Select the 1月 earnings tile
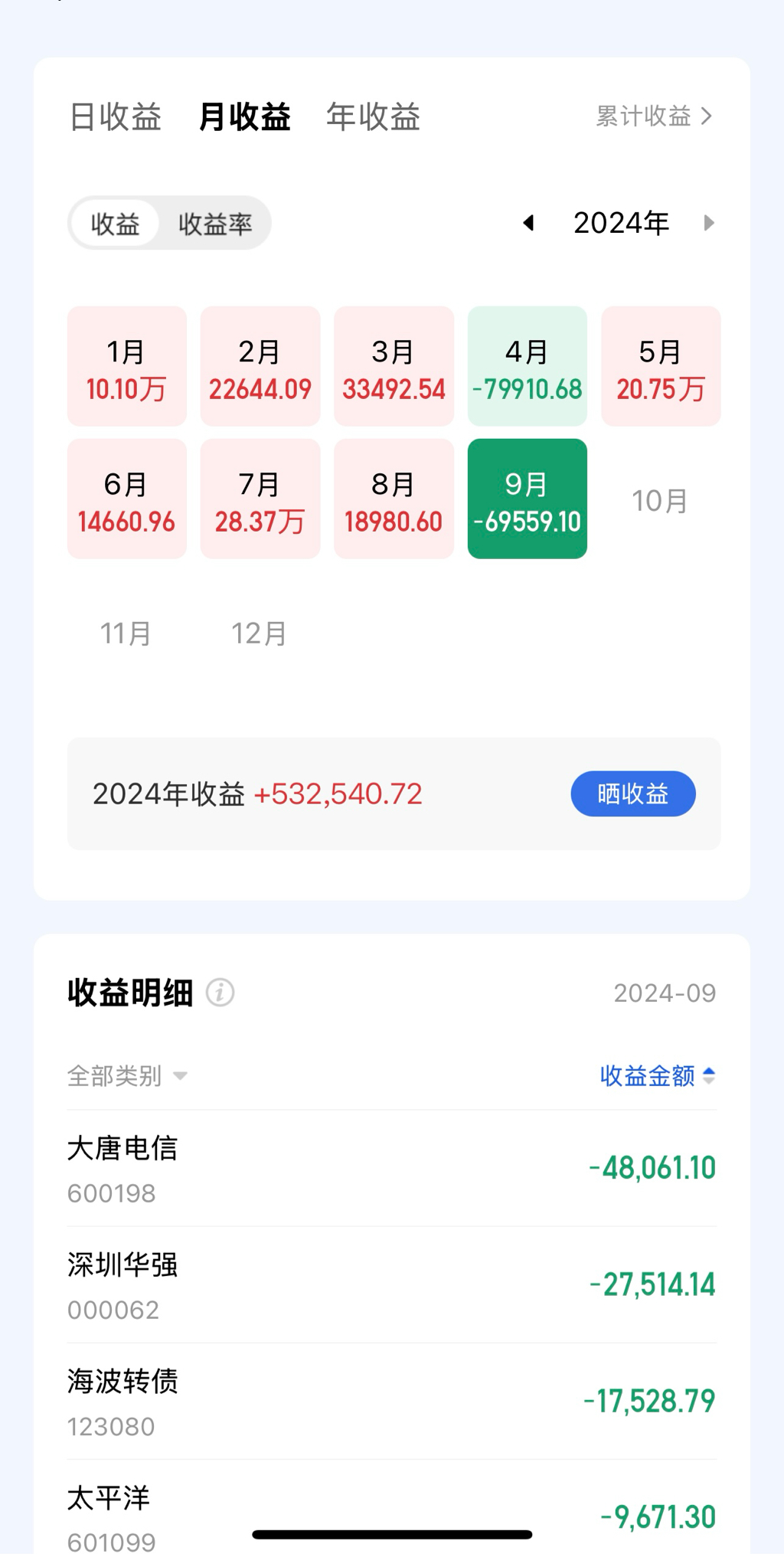Image resolution: width=784 pixels, height=1554 pixels. click(x=127, y=366)
